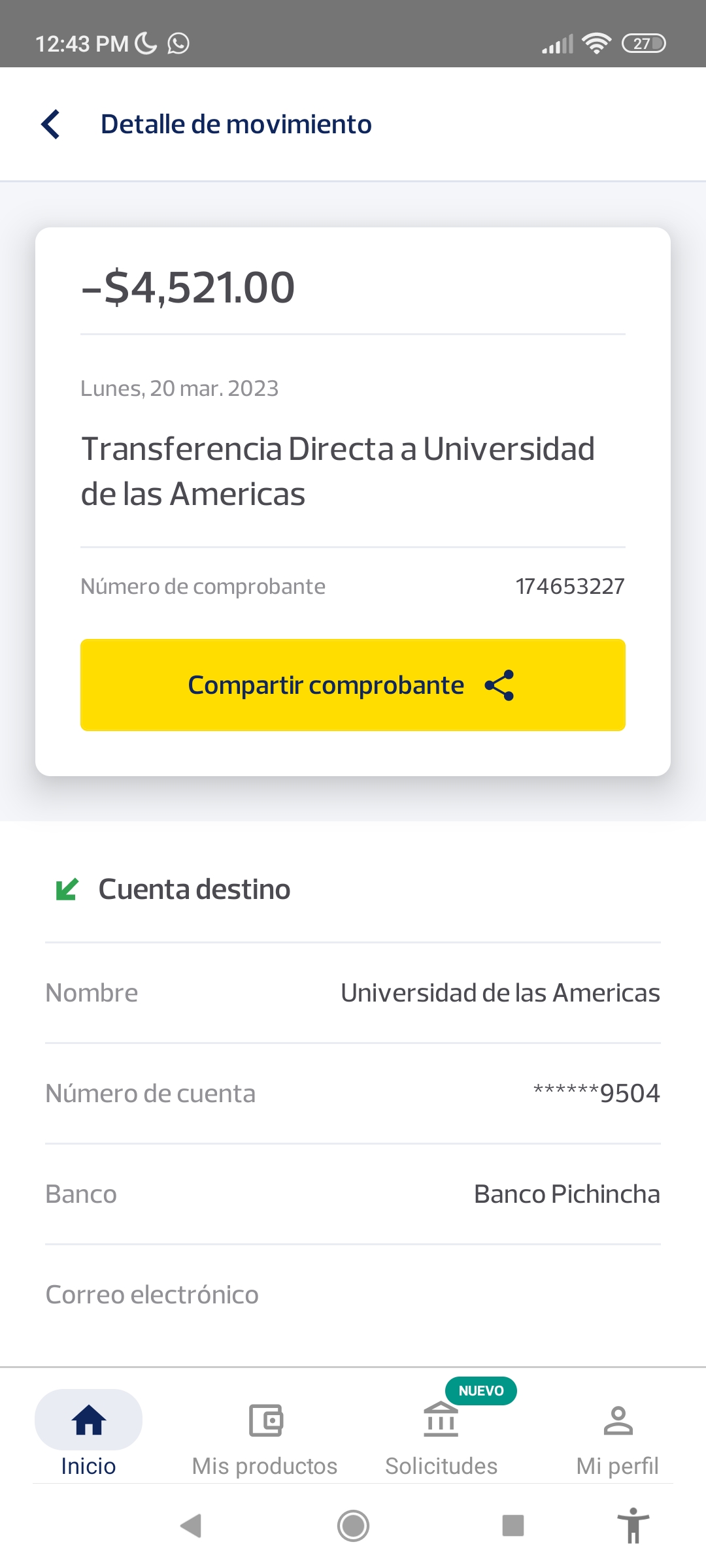Viewport: 706px width, 1568px height.
Task: Tap the system home button
Action: 353,1526
